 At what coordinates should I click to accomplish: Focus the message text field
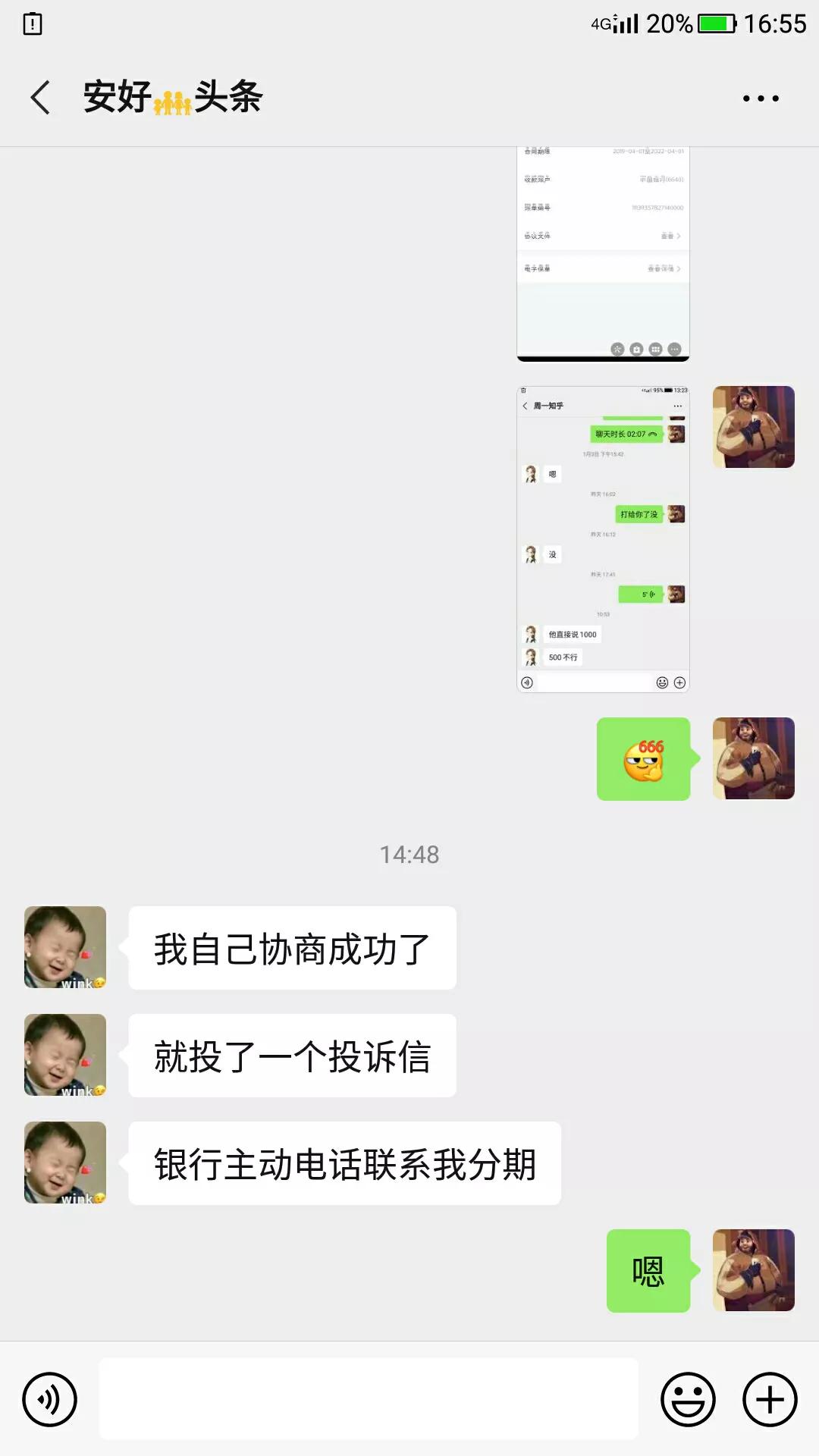point(369,1399)
